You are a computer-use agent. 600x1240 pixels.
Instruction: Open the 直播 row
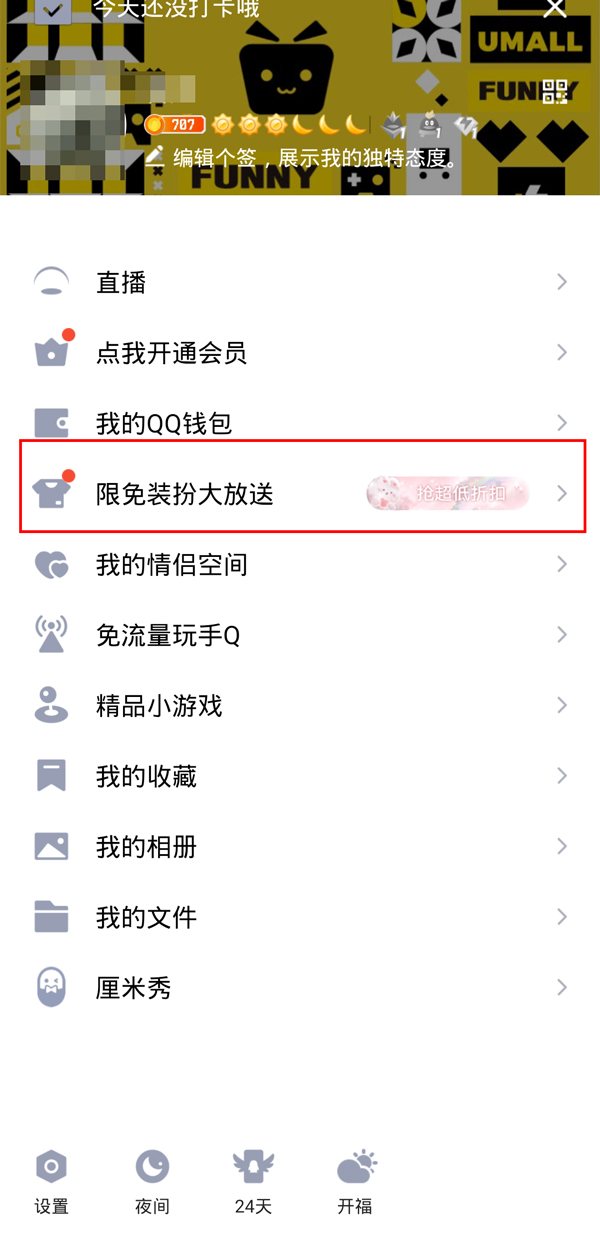click(x=300, y=283)
